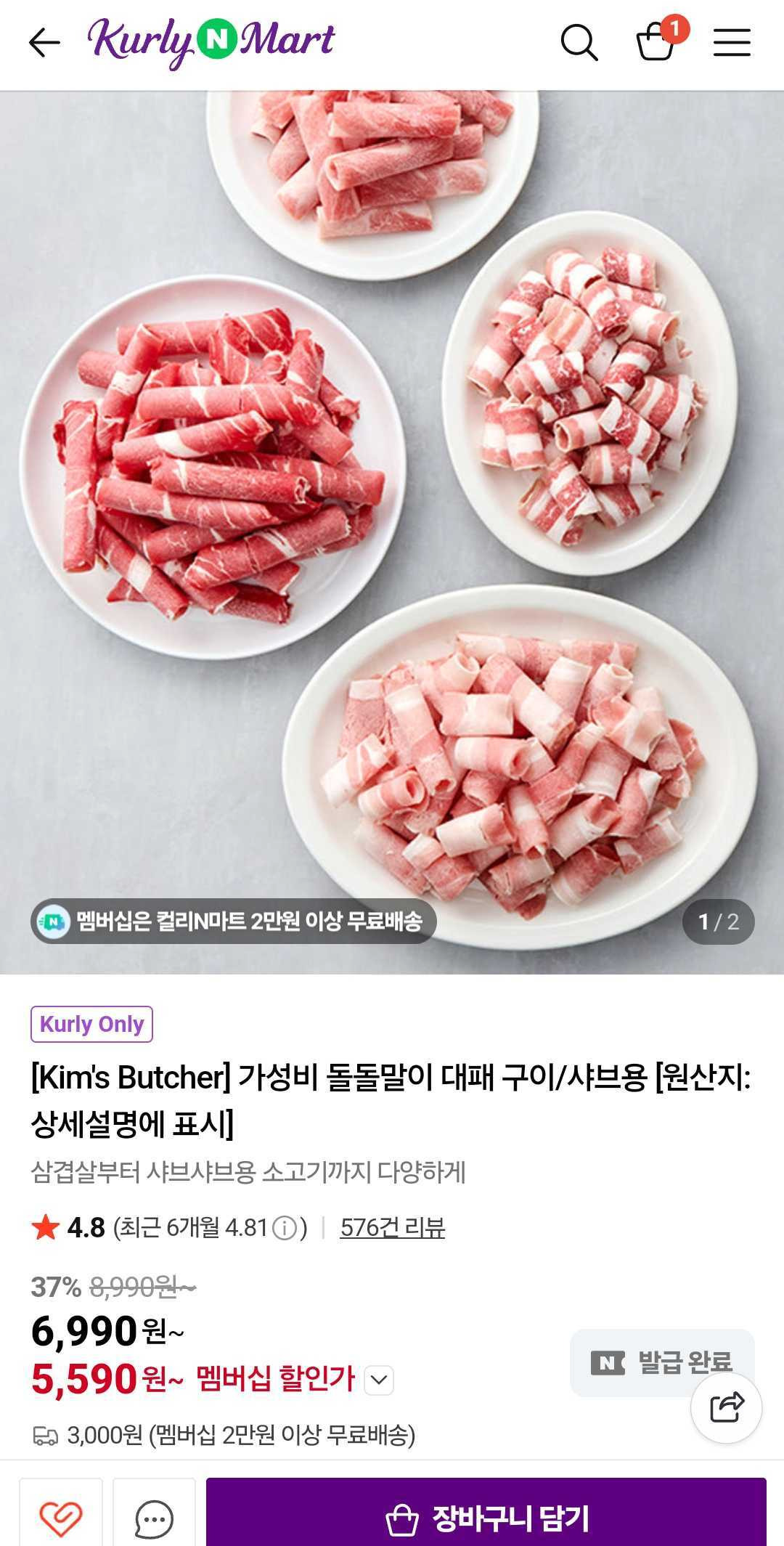Go back using the arrow
784x1546 pixels.
pyautogui.click(x=44, y=42)
